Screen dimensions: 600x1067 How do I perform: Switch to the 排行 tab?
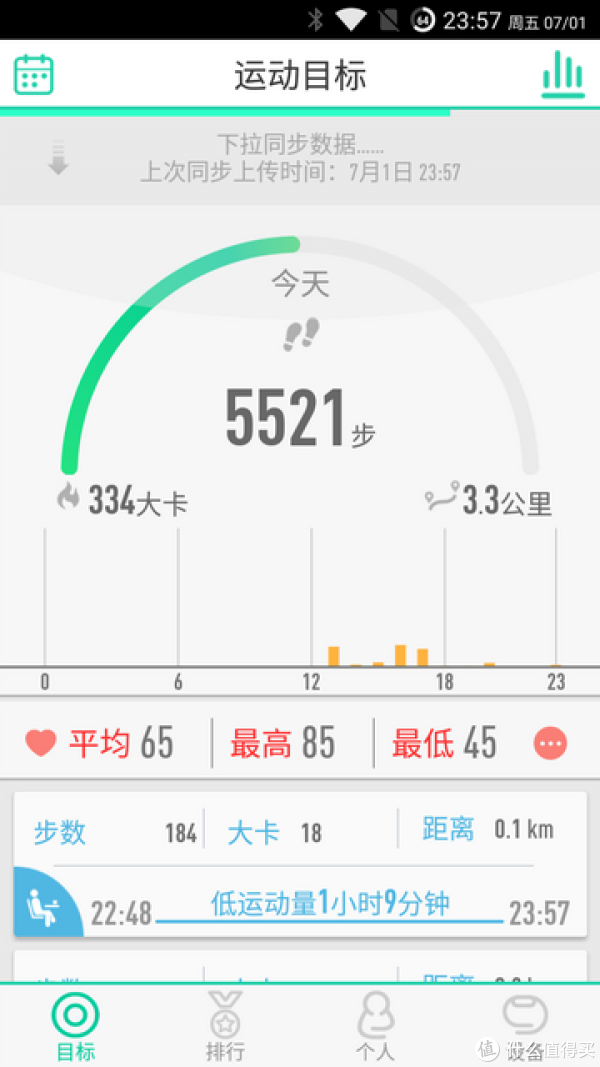(225, 1026)
